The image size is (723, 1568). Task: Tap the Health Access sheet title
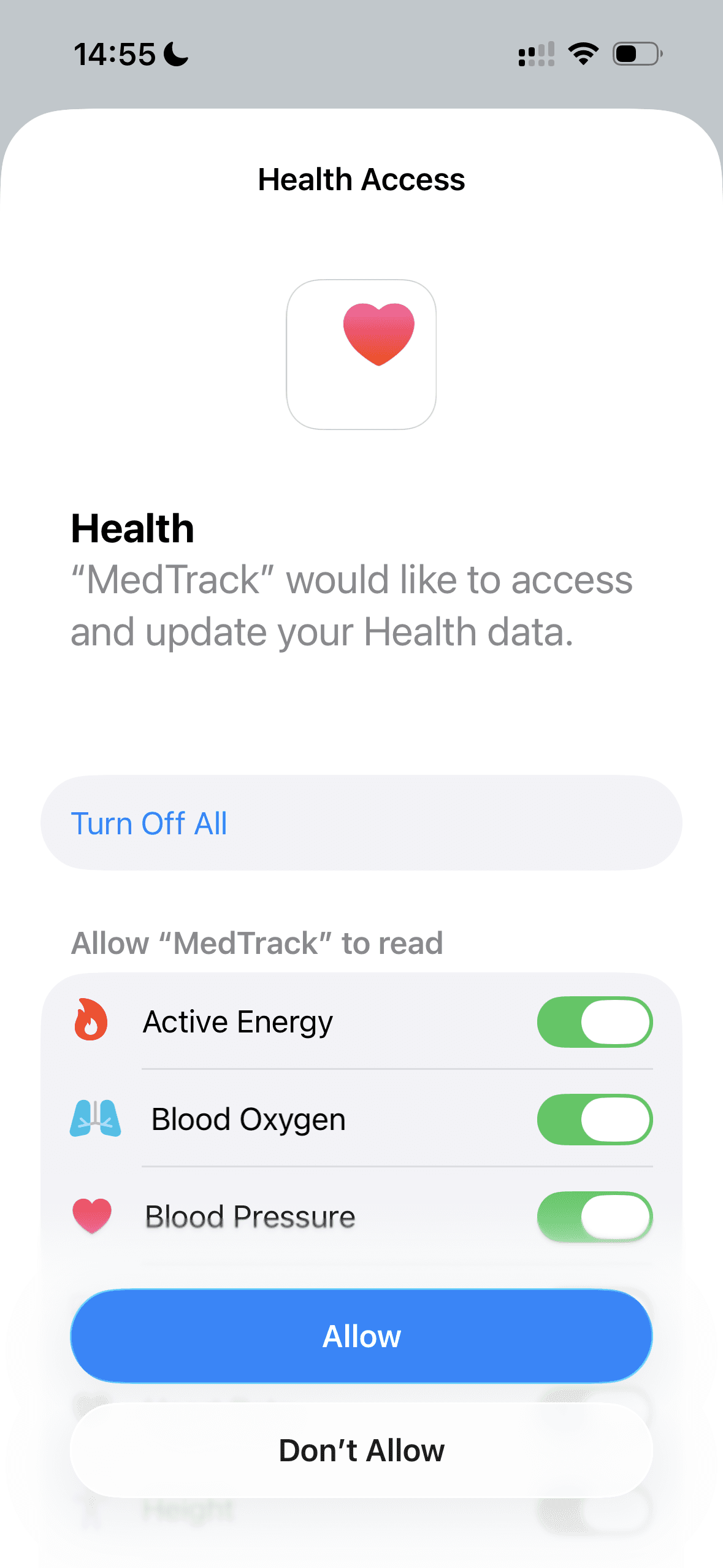point(361,179)
